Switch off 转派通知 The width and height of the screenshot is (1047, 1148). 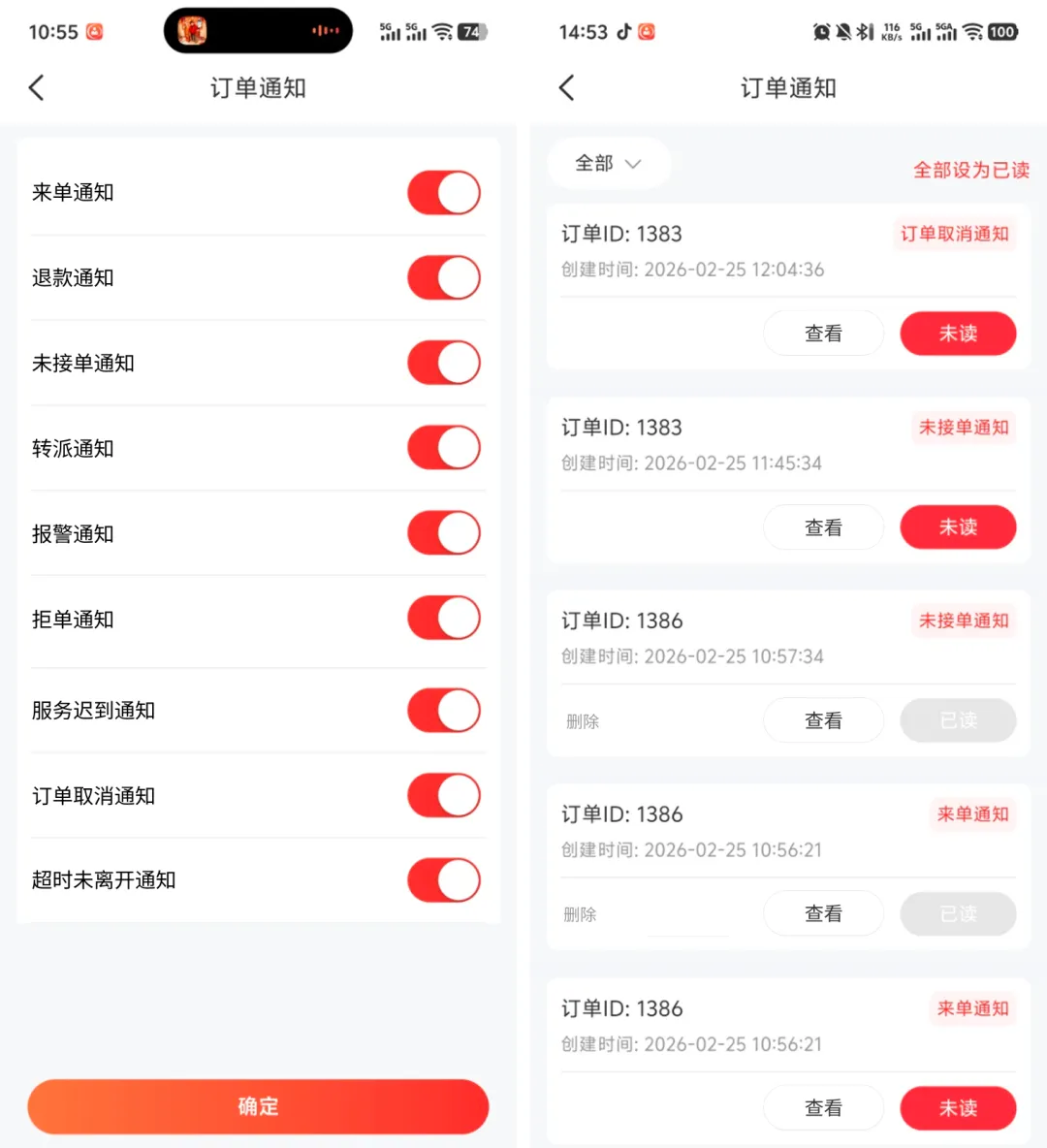[444, 448]
